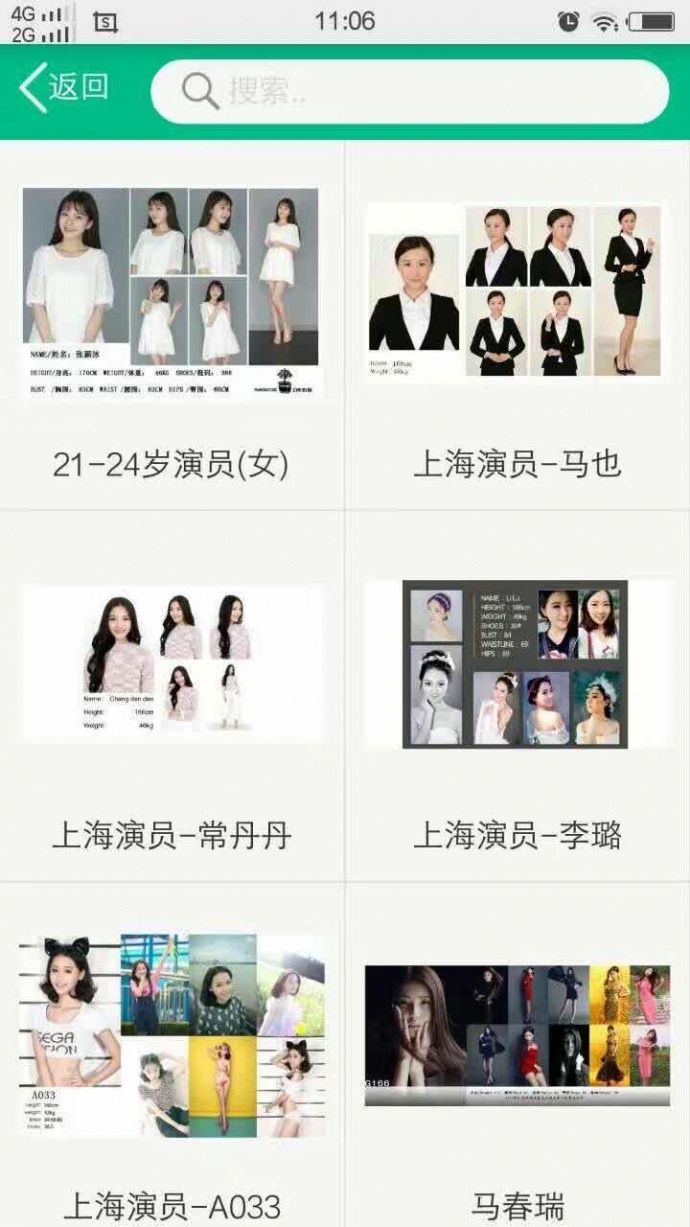Tap the 搜索 search field
The image size is (690, 1227).
coord(410,91)
